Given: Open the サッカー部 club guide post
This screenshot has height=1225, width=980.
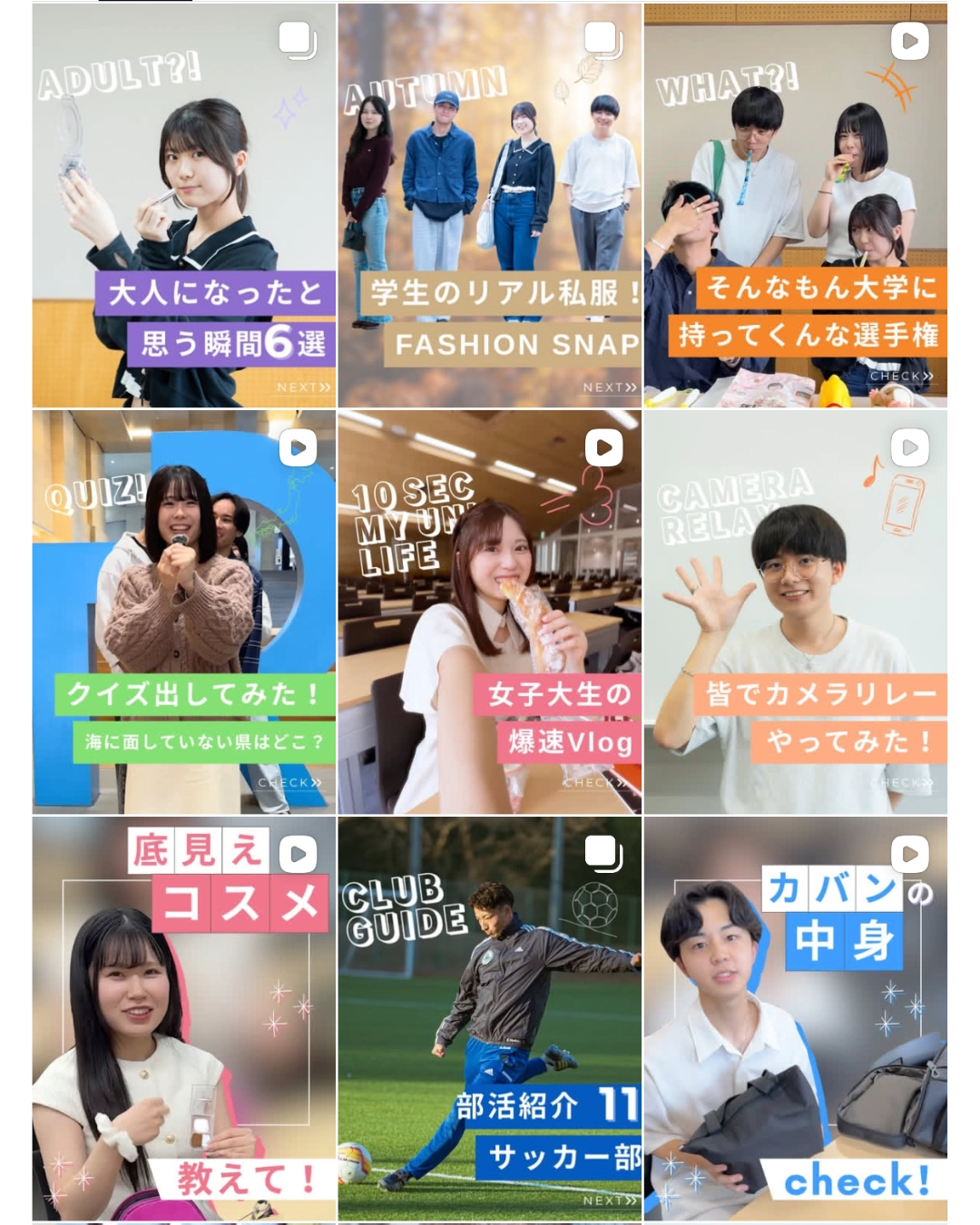Looking at the screenshot, I should (490, 1016).
